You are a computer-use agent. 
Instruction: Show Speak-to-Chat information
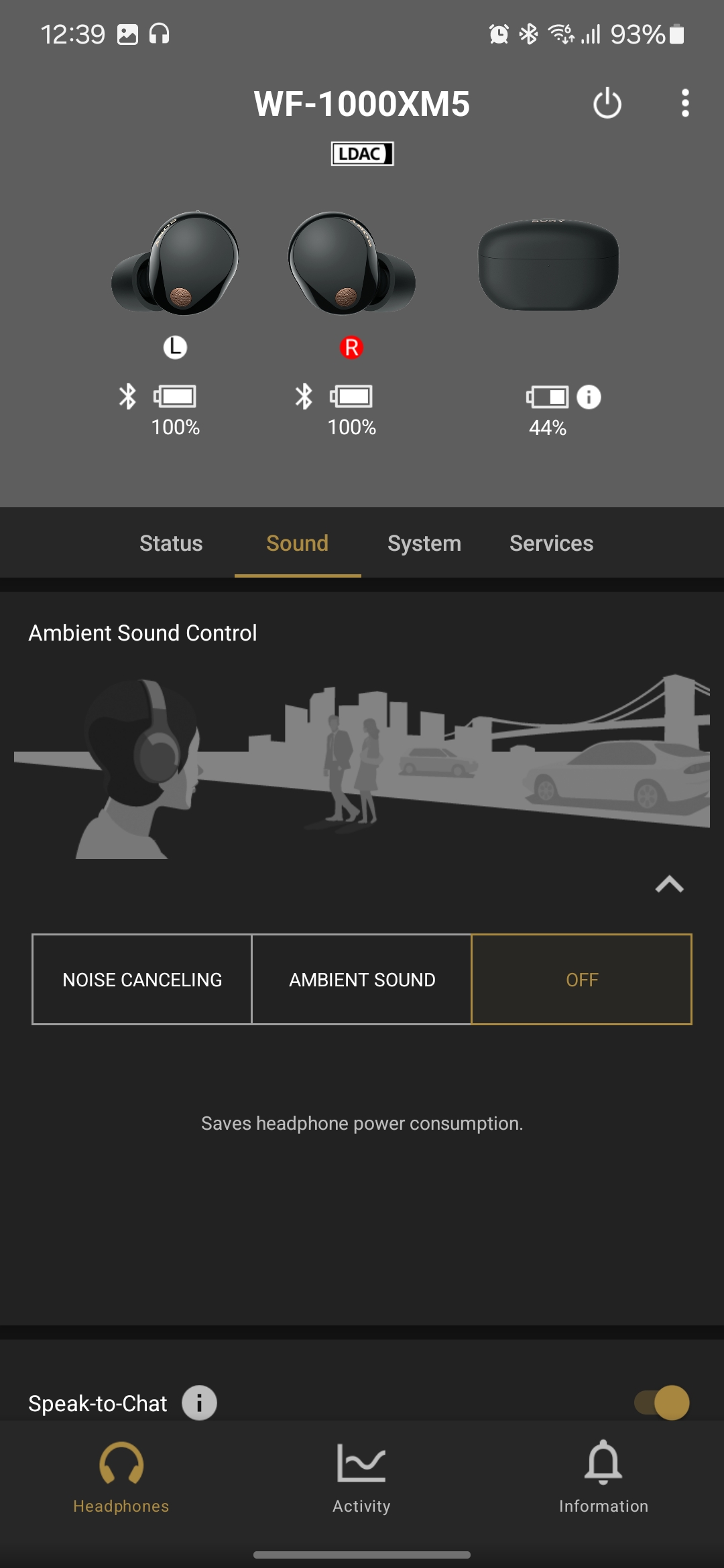pos(199,1402)
